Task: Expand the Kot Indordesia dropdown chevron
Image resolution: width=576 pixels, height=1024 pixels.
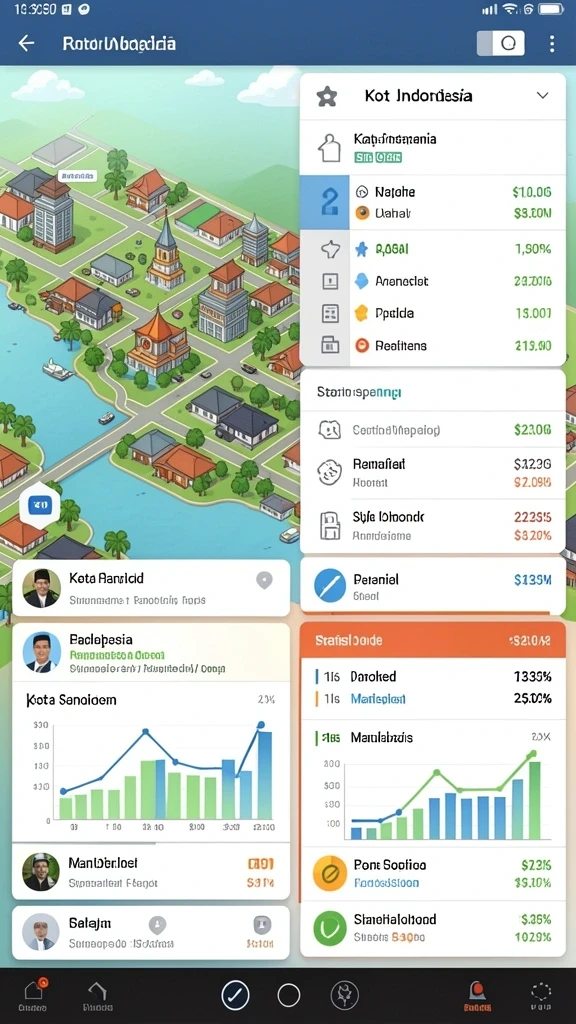Action: click(x=542, y=95)
